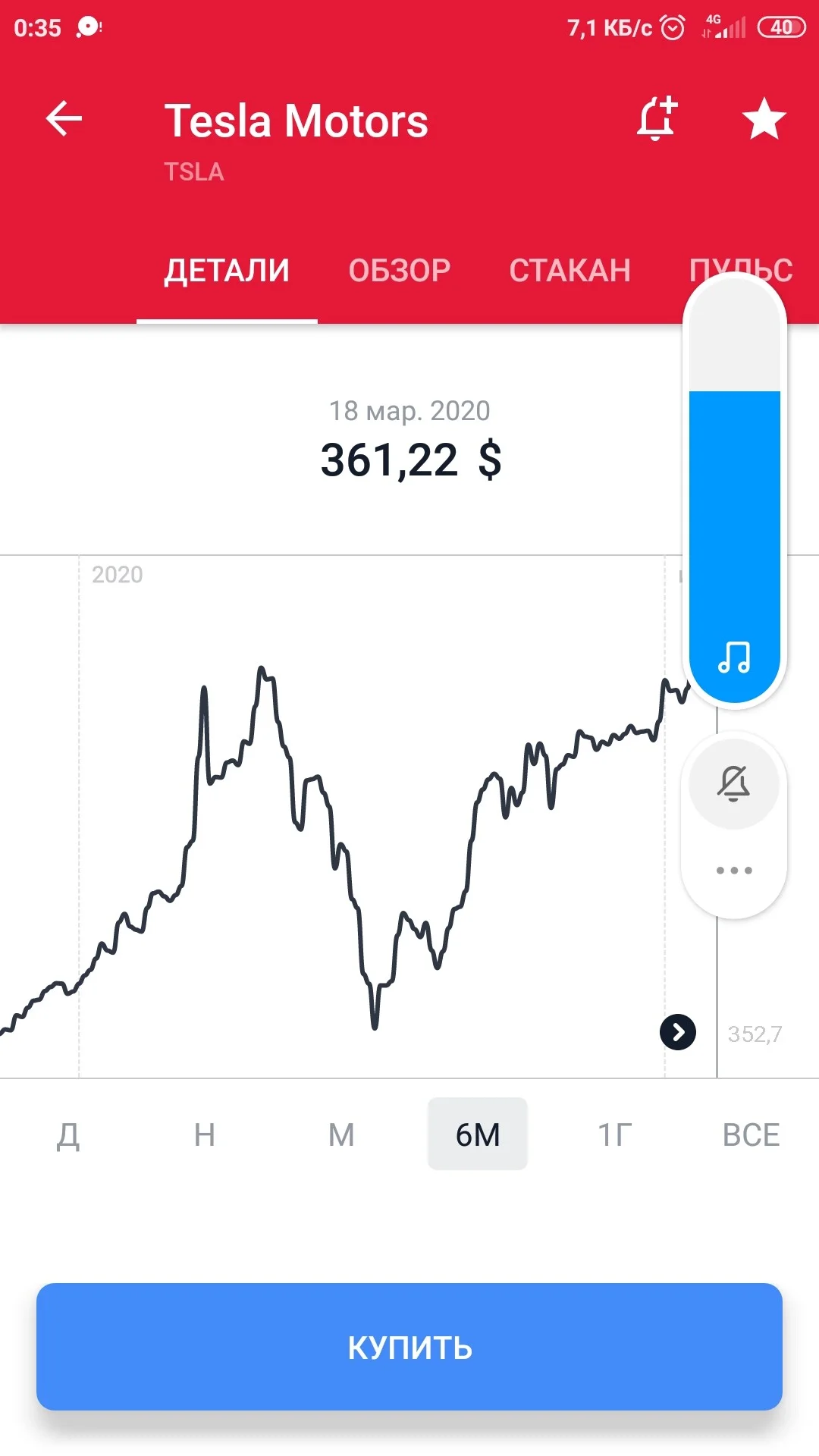Screen dimensions: 819x1456
Task: Select the 1Г chart period
Action: tap(614, 1134)
